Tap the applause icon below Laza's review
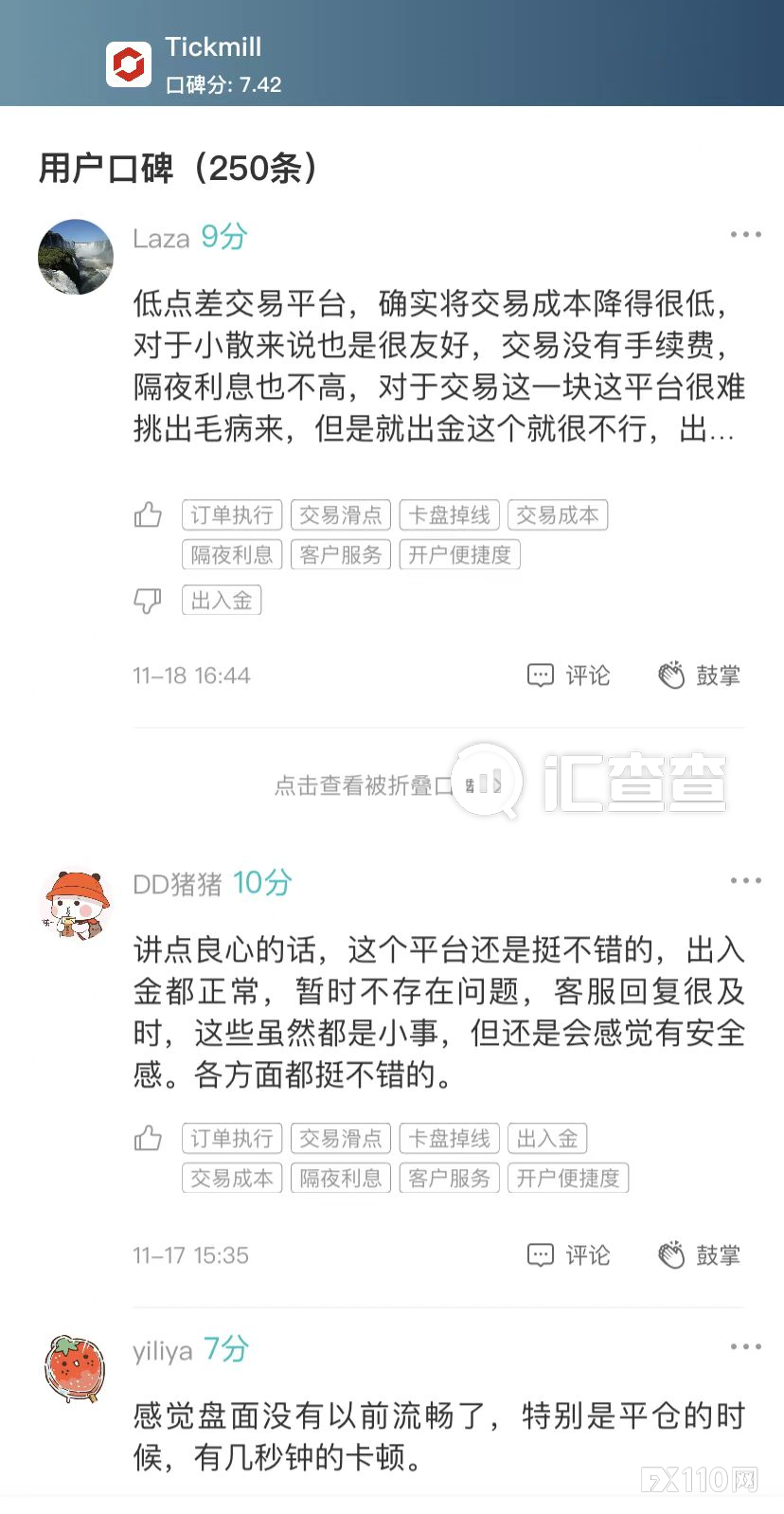 (672, 675)
